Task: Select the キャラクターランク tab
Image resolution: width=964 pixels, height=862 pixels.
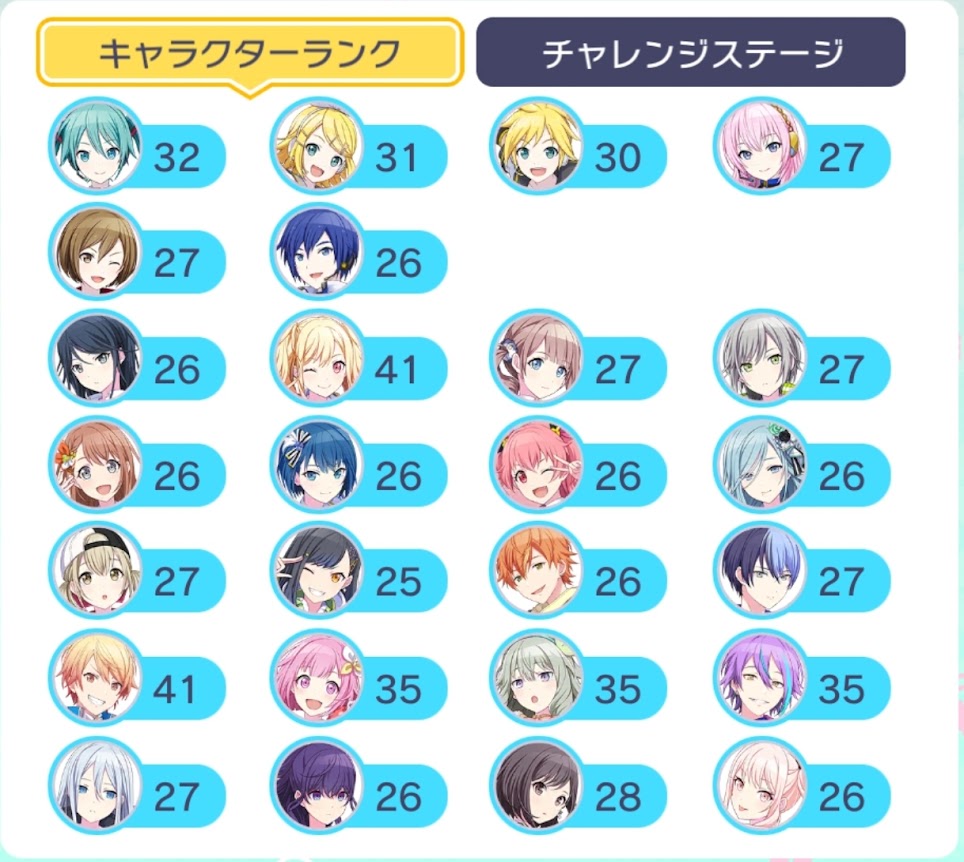Action: tap(249, 53)
